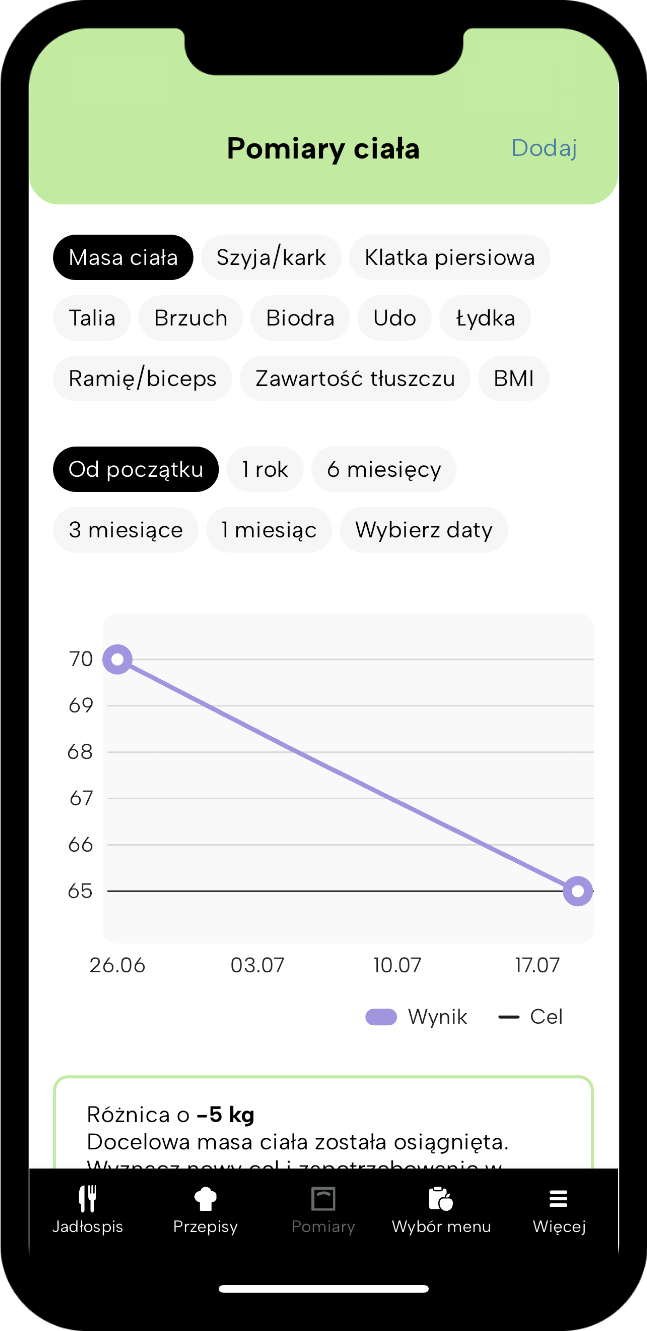Screen dimensions: 647x1331
Task: Select the Udo chip
Action: [x=394, y=318]
